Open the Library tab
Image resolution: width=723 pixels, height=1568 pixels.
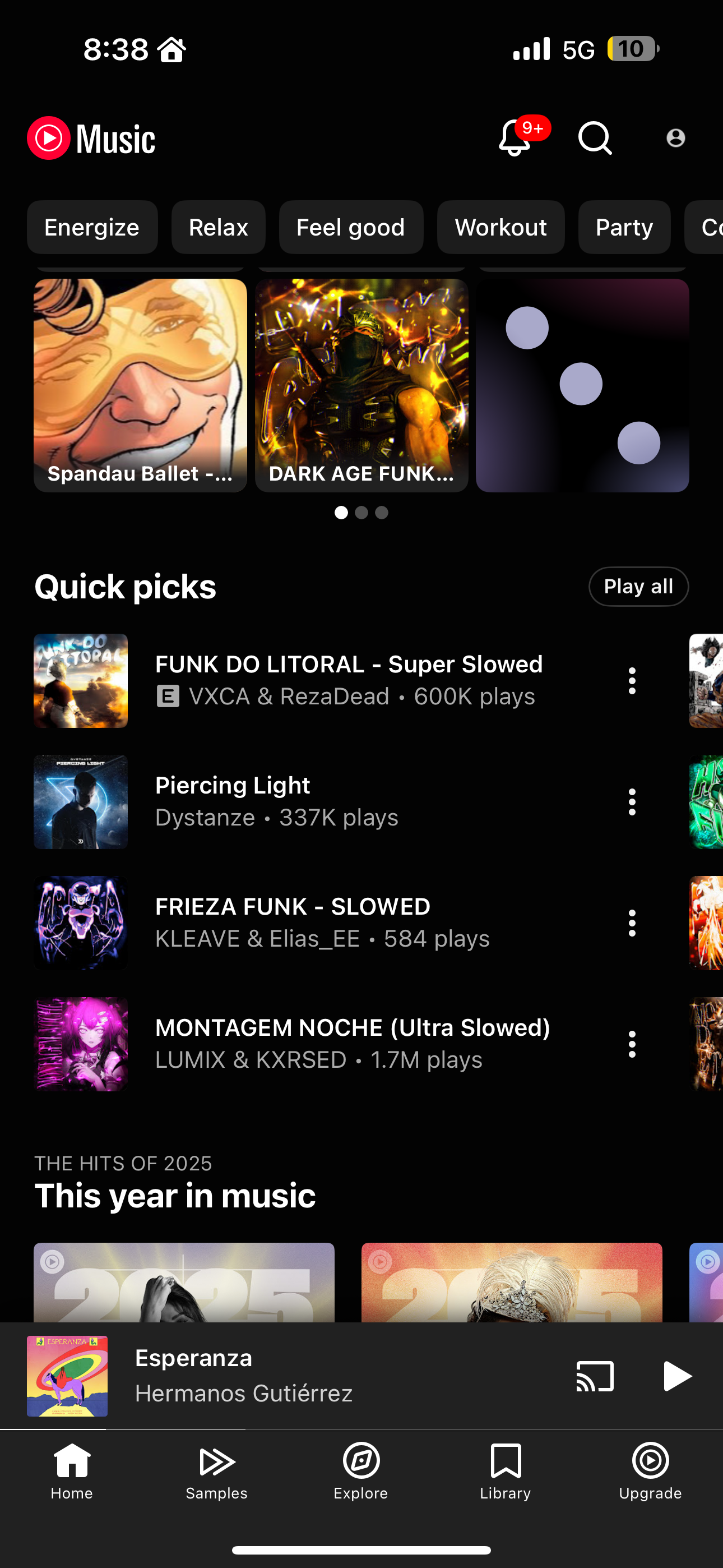(x=505, y=1470)
